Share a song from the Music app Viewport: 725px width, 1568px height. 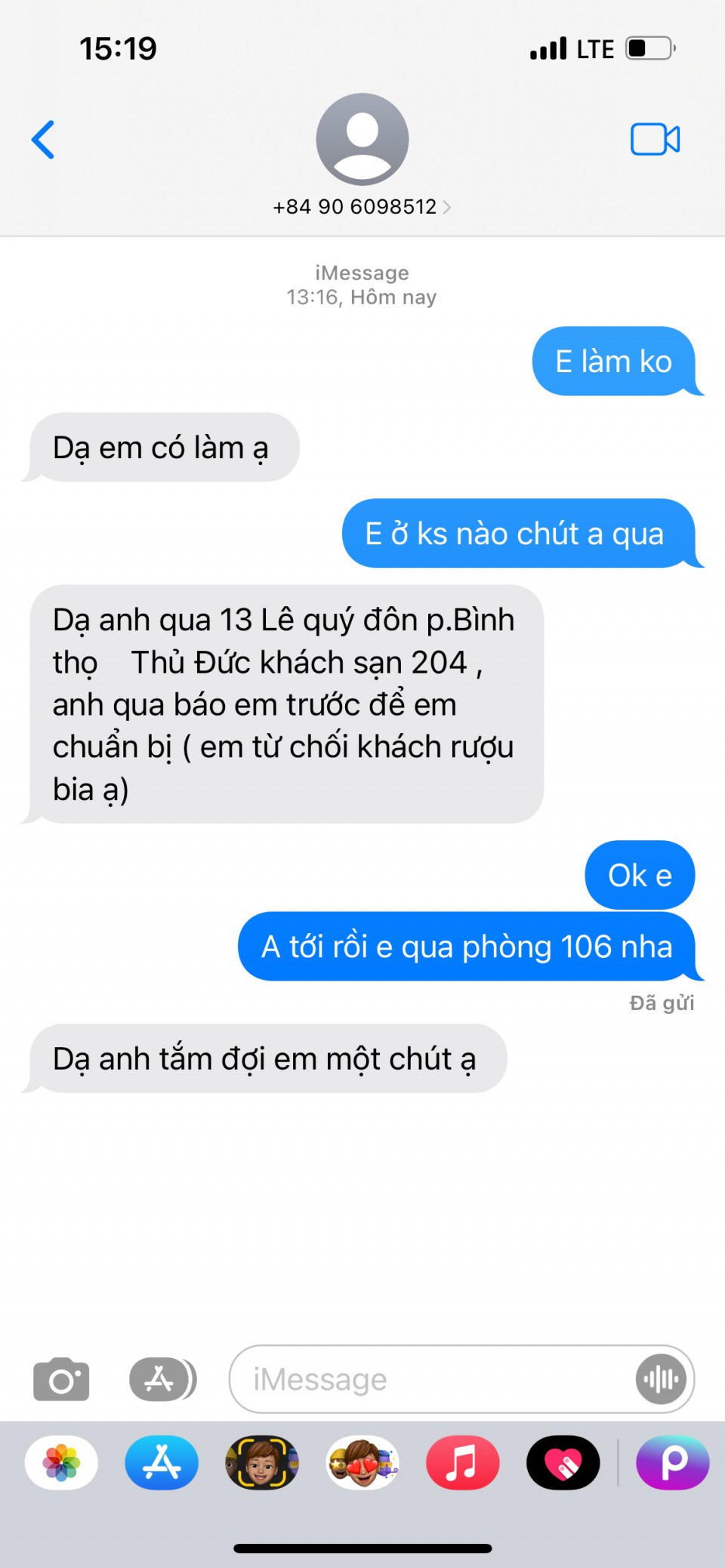tap(462, 1463)
